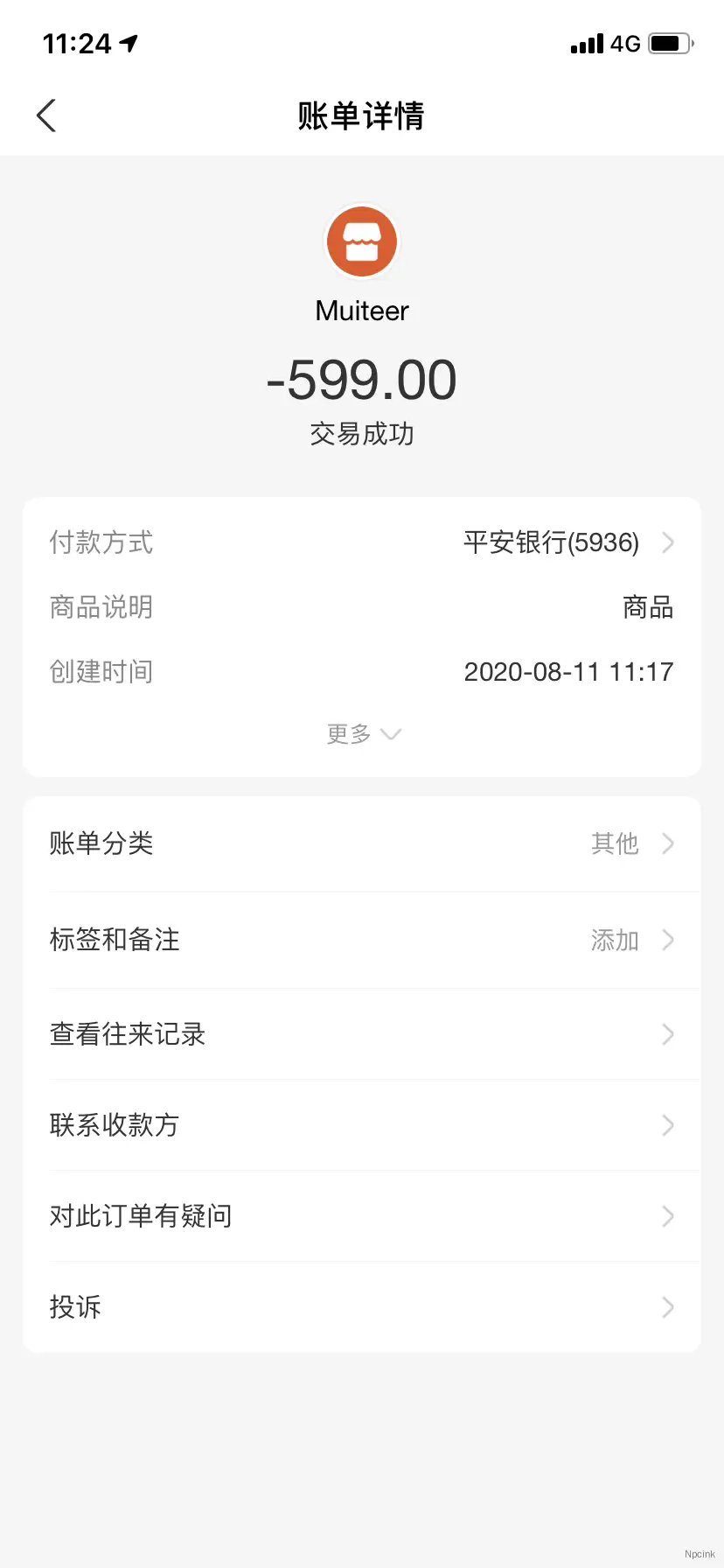This screenshot has height=1568, width=724.
Task: Tap 对此订单有疑问 for order questions
Action: tap(362, 1215)
